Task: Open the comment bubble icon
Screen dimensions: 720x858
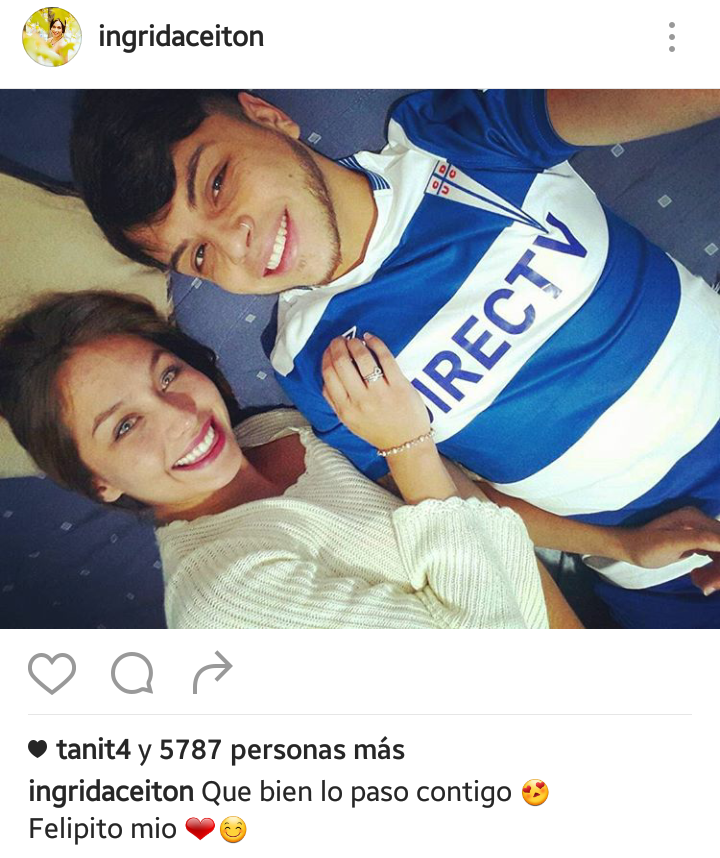Action: pos(132,673)
